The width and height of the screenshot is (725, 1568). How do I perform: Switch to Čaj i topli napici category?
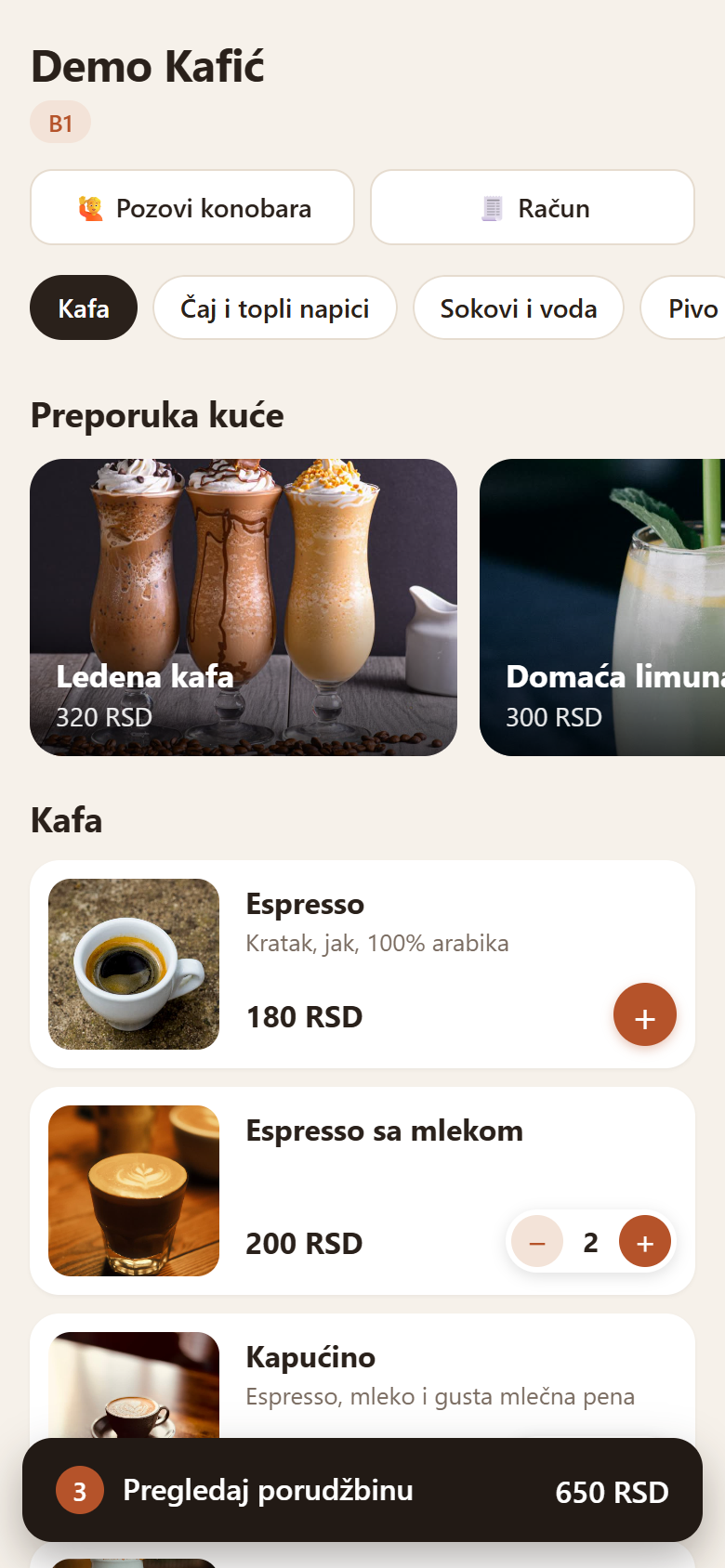click(275, 307)
